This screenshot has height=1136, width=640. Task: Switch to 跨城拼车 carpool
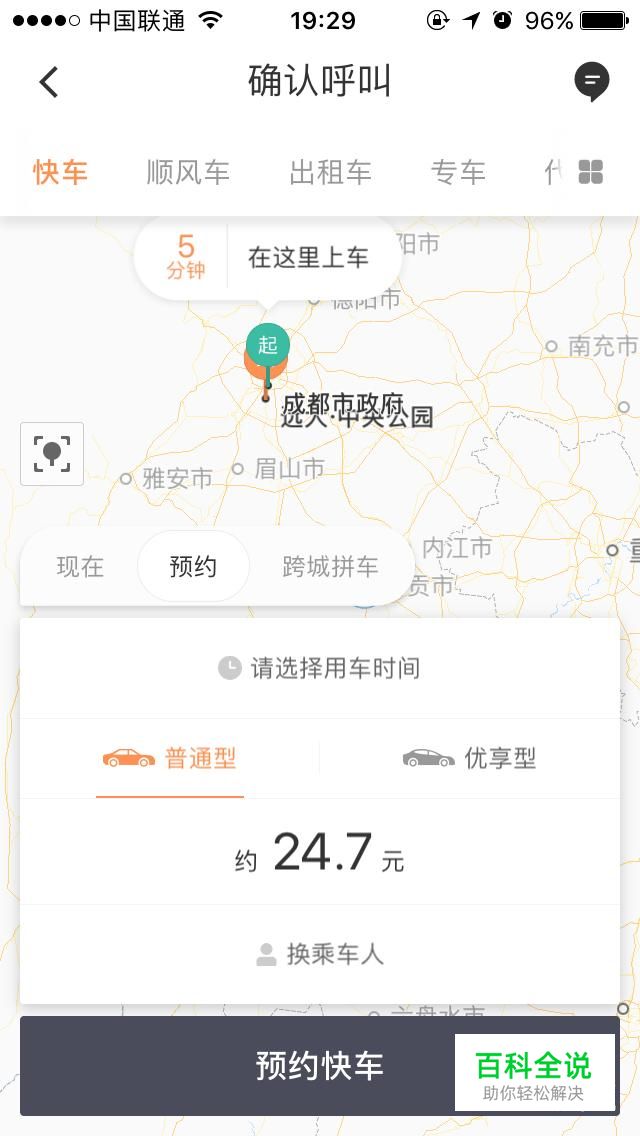pyautogui.click(x=330, y=567)
